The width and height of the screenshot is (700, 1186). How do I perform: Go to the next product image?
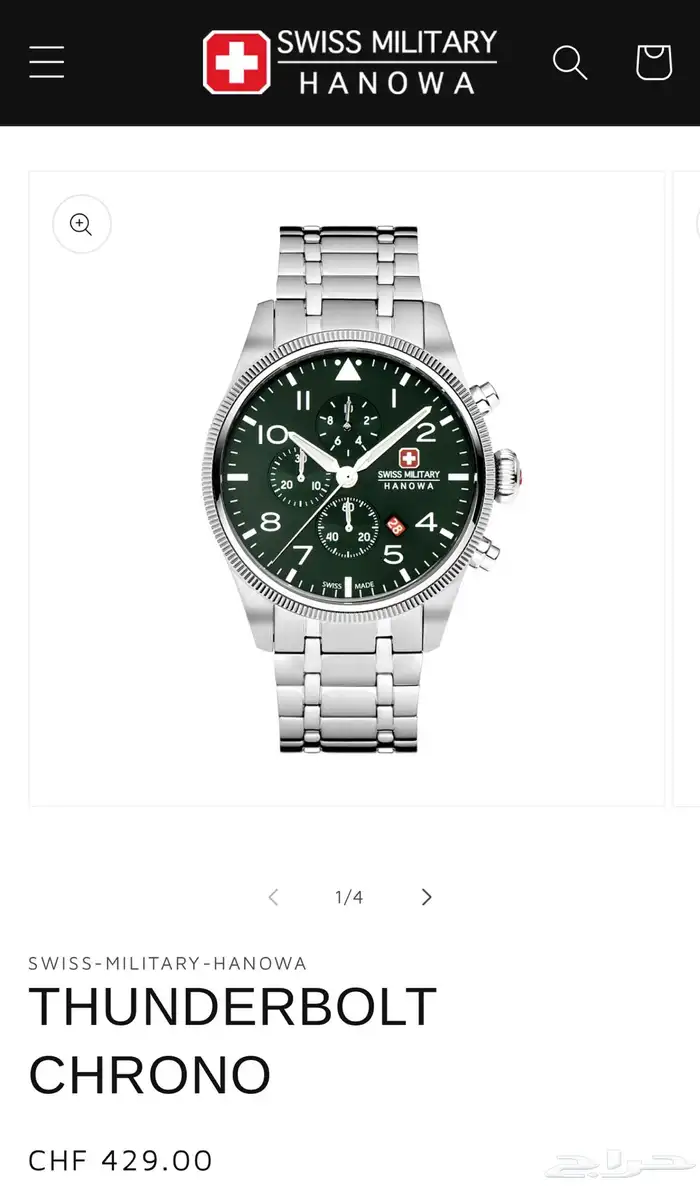pos(426,897)
